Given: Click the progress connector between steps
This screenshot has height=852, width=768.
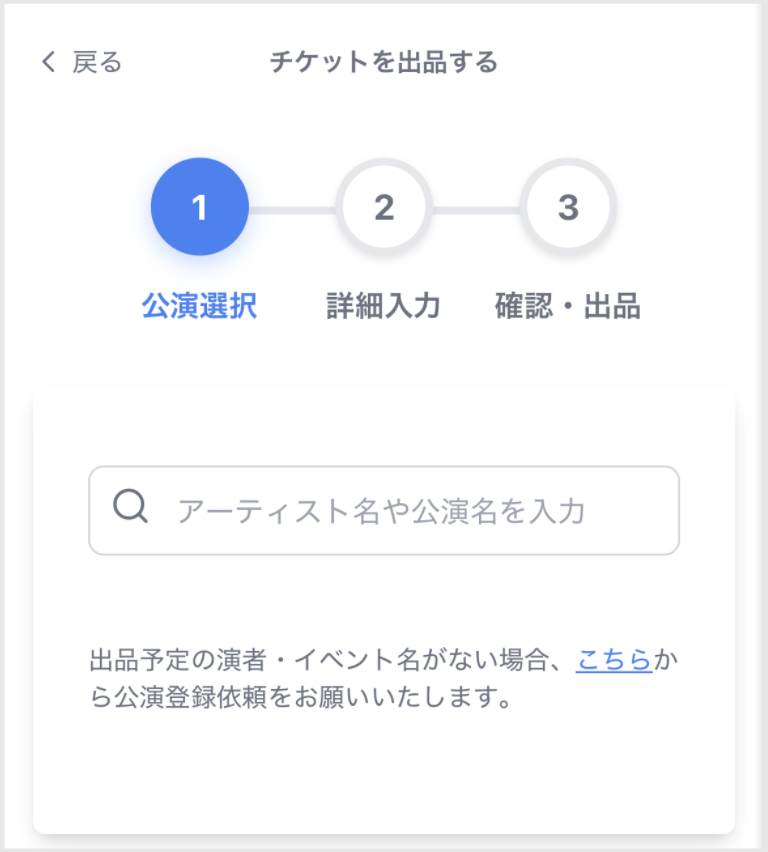Looking at the screenshot, I should [x=292, y=207].
